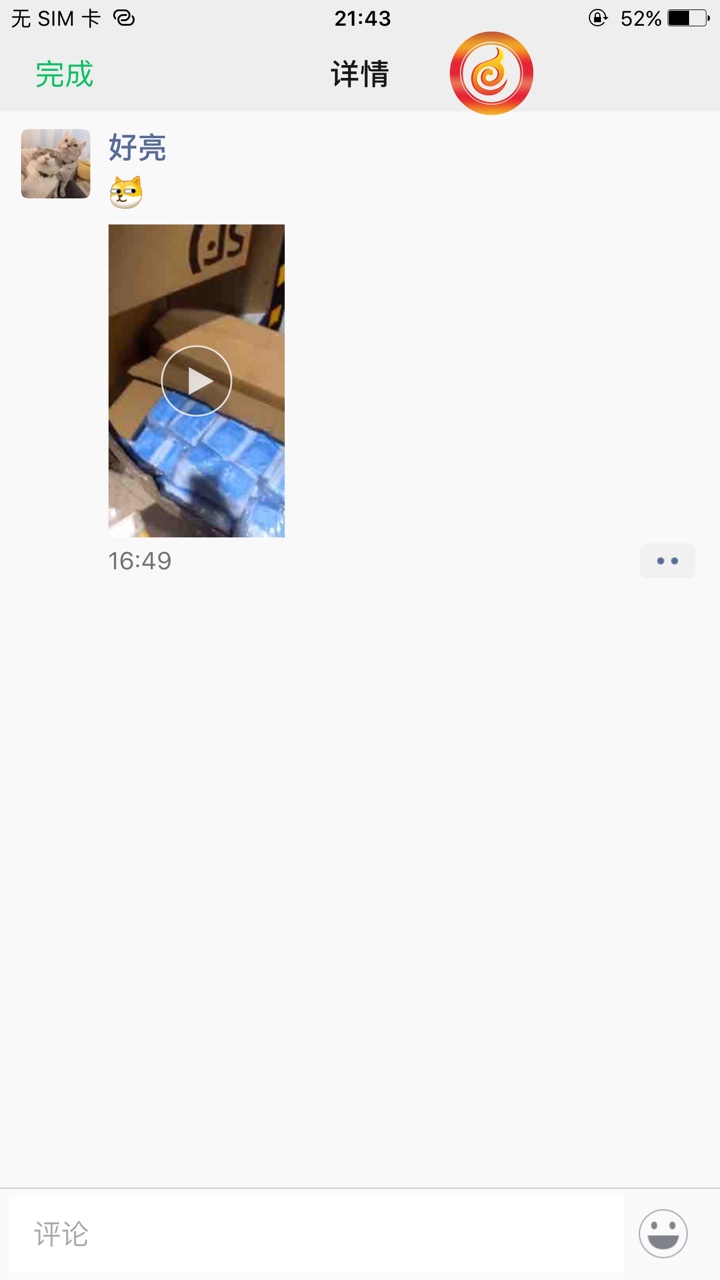Open the two-dot like and comment menu
Viewport: 720px width, 1280px height.
[x=667, y=561]
